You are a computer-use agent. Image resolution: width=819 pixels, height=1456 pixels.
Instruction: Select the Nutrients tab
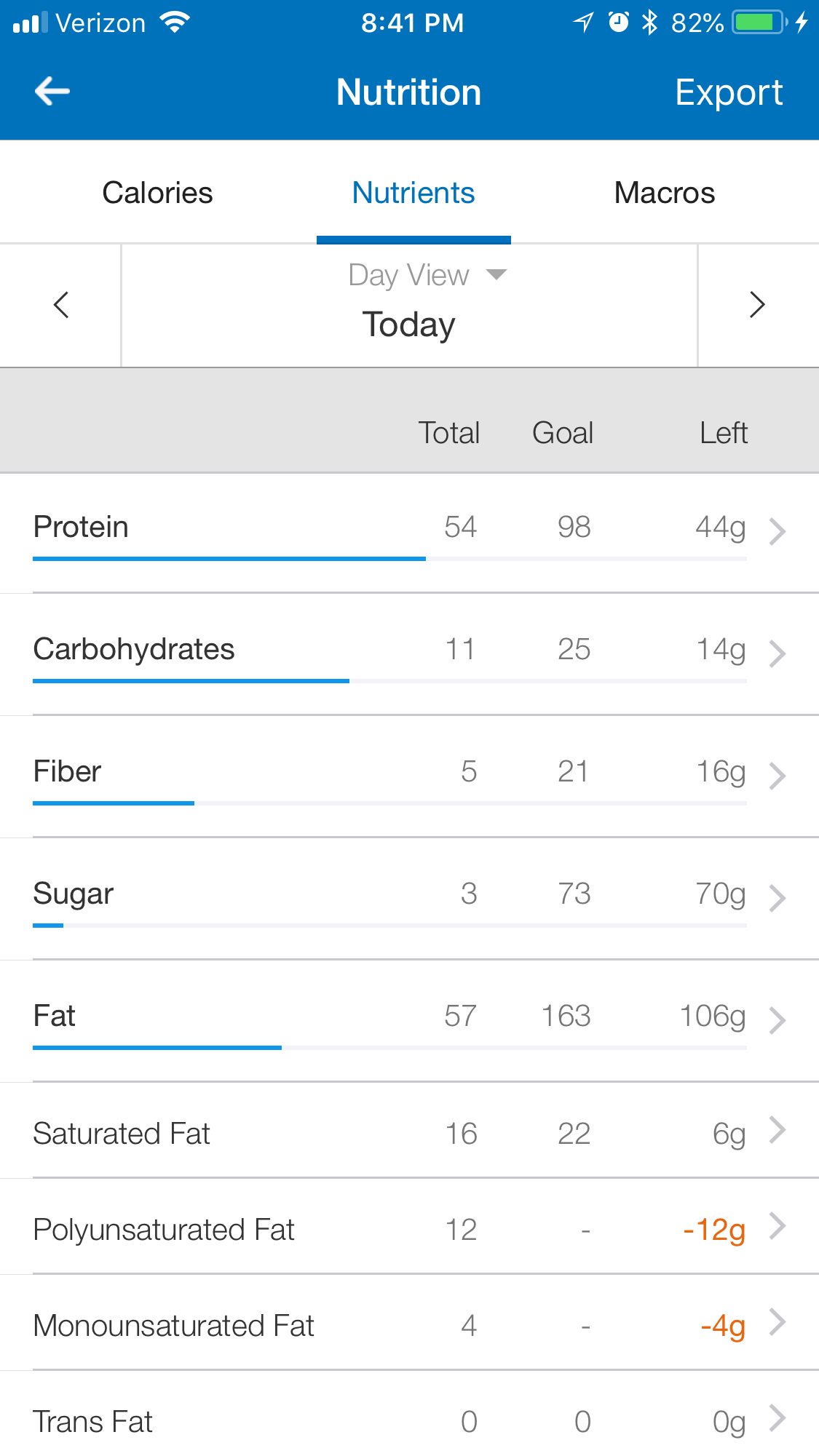point(414,193)
